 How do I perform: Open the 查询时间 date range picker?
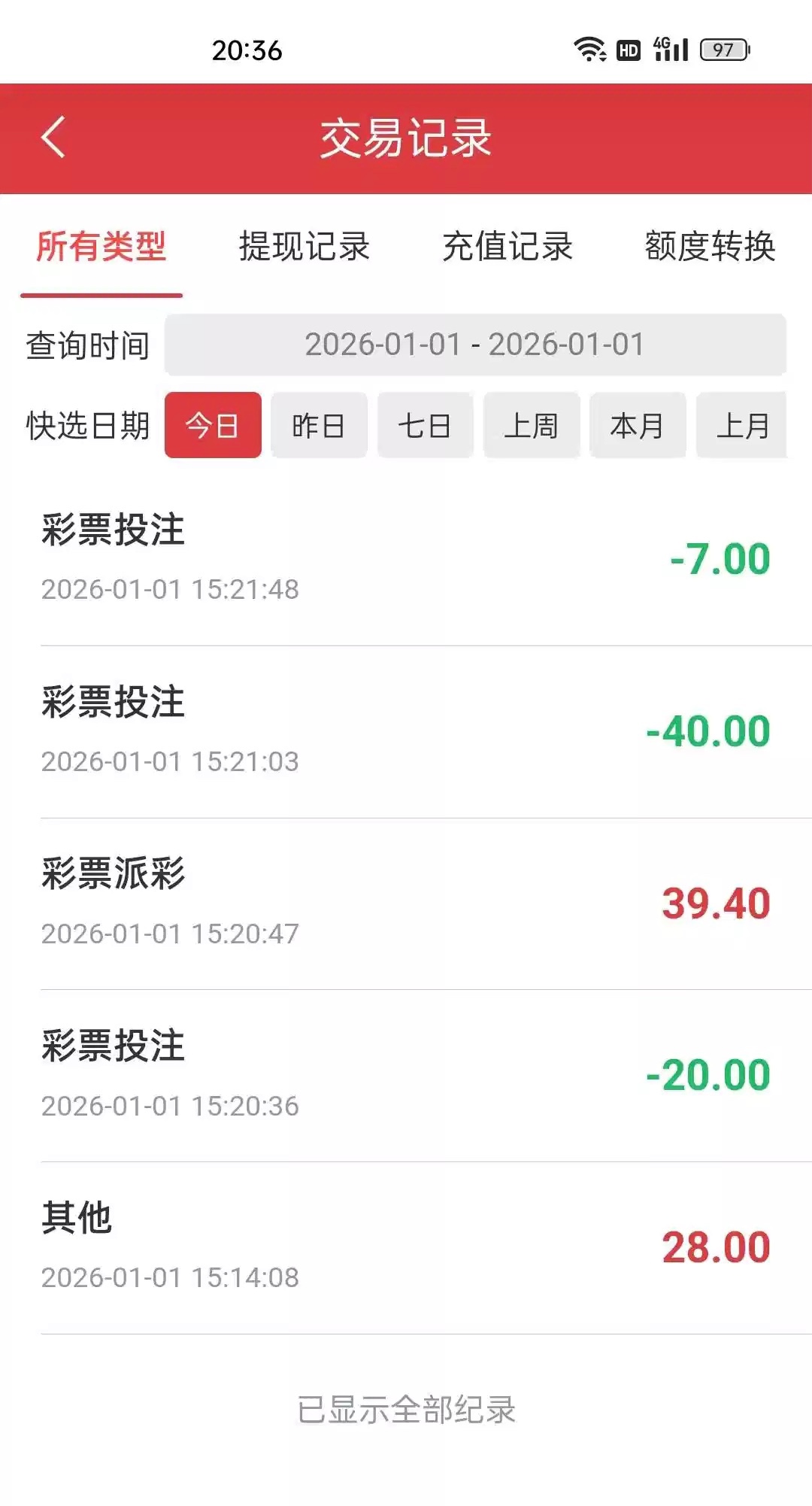(475, 345)
